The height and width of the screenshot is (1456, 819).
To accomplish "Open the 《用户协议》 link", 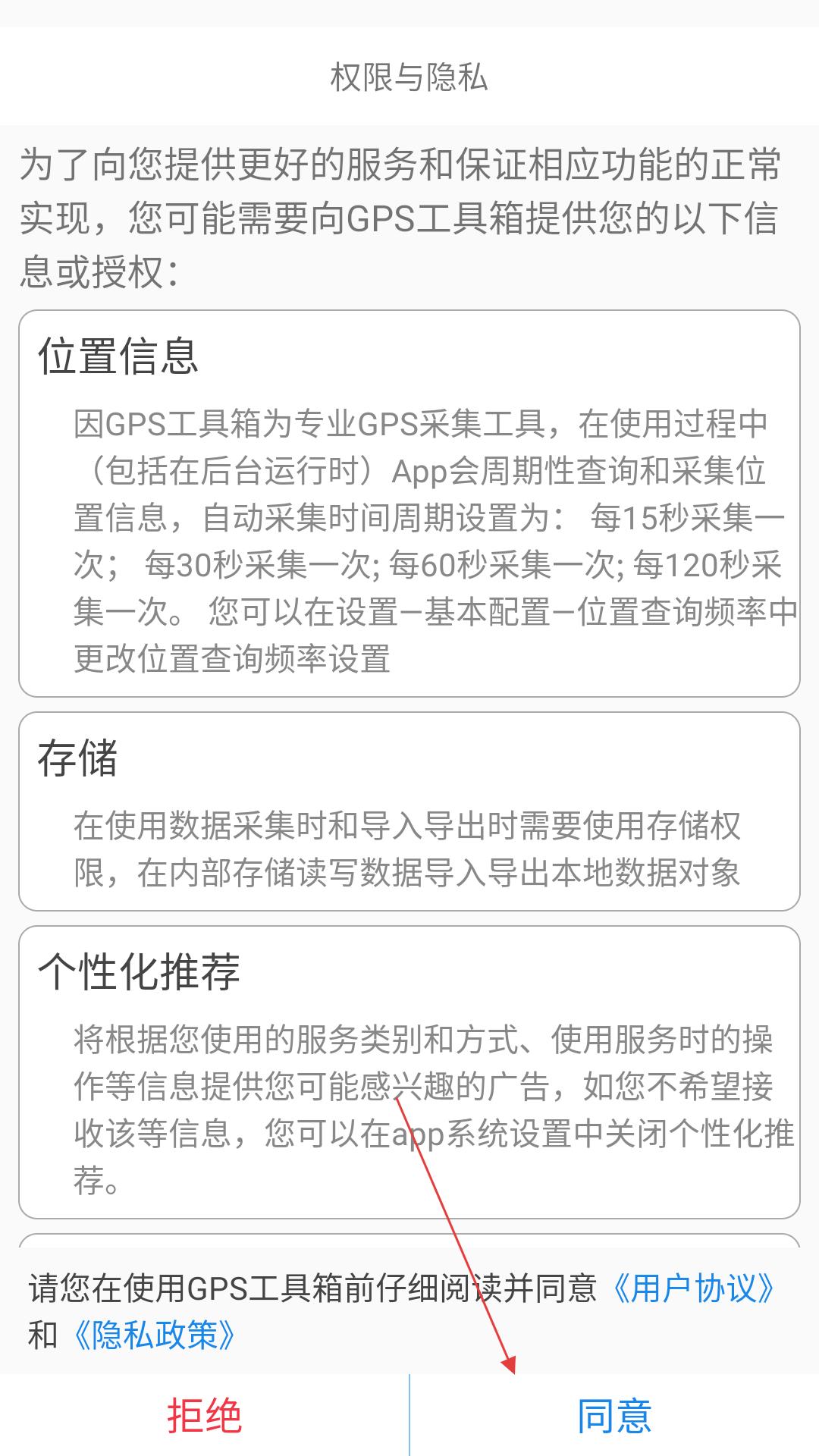I will click(693, 1288).
